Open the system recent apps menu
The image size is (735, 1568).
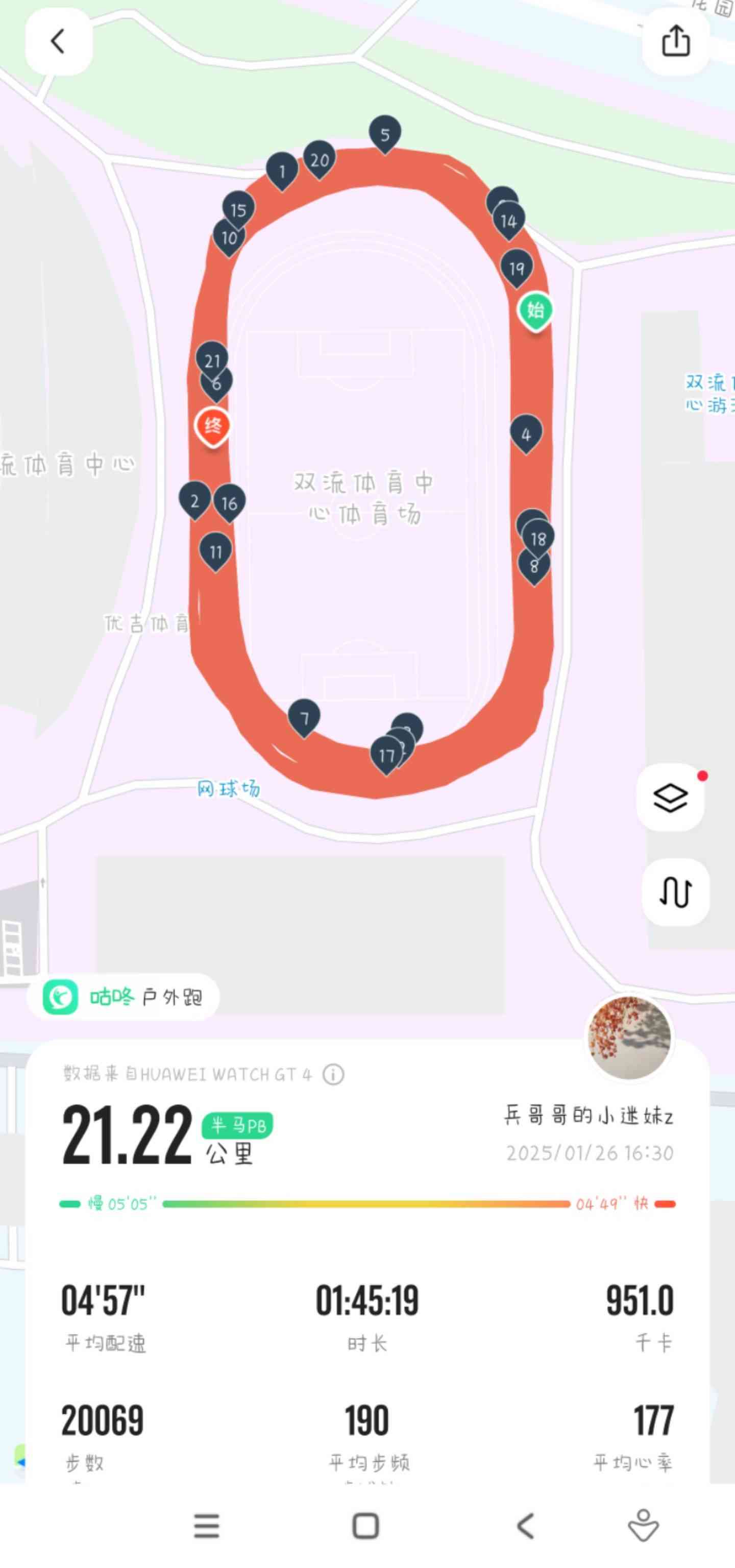[206, 1526]
